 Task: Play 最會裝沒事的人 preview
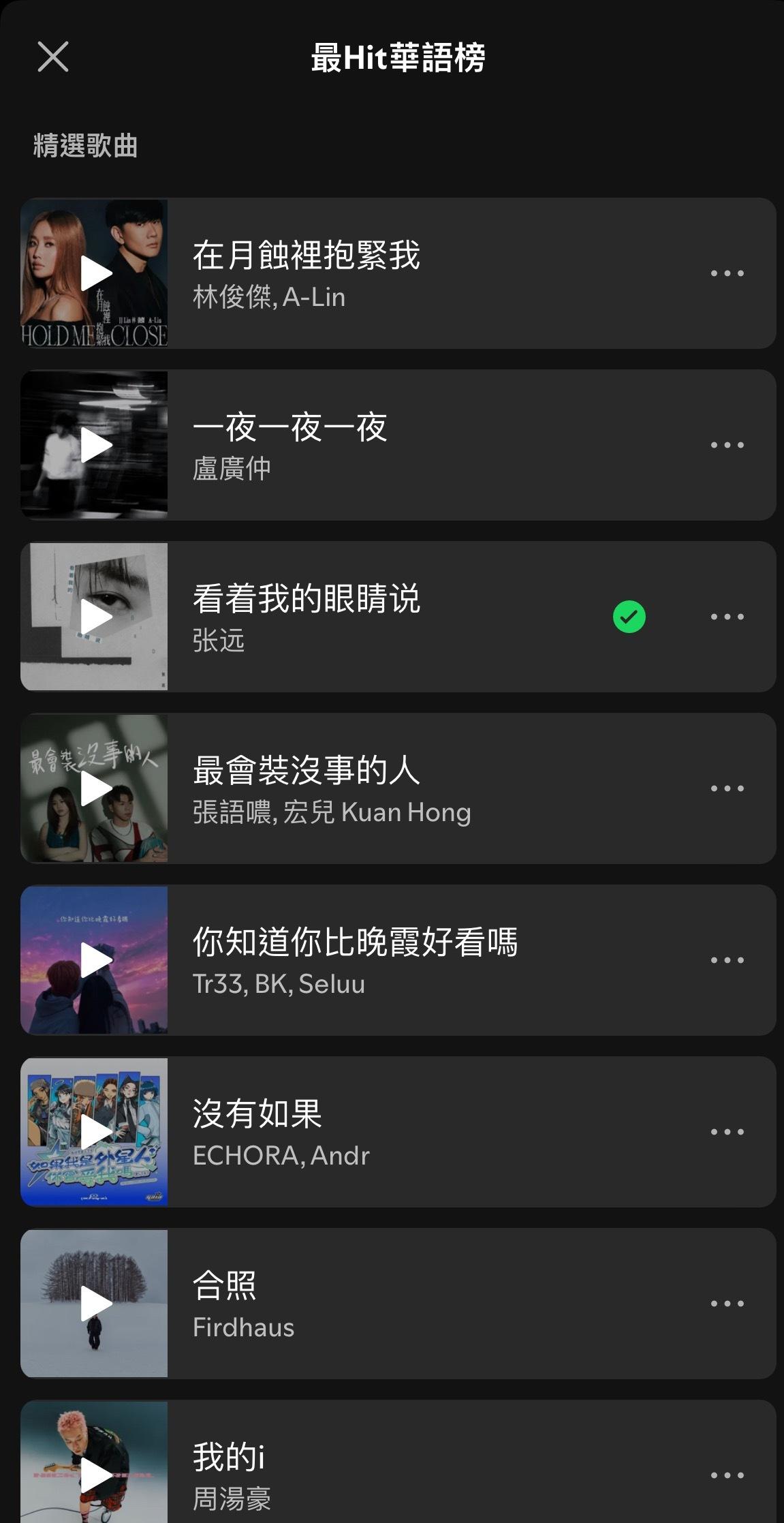click(x=95, y=788)
